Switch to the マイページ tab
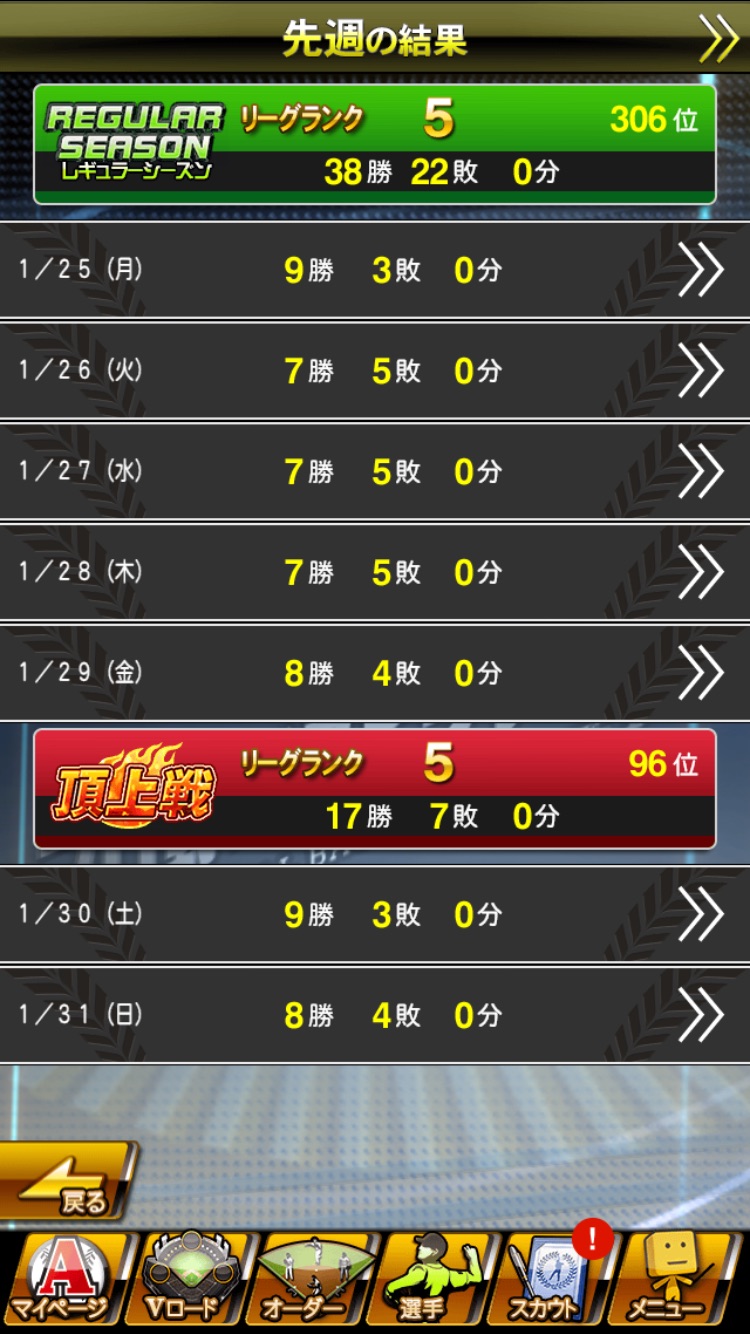The image size is (750, 1334). click(64, 1280)
